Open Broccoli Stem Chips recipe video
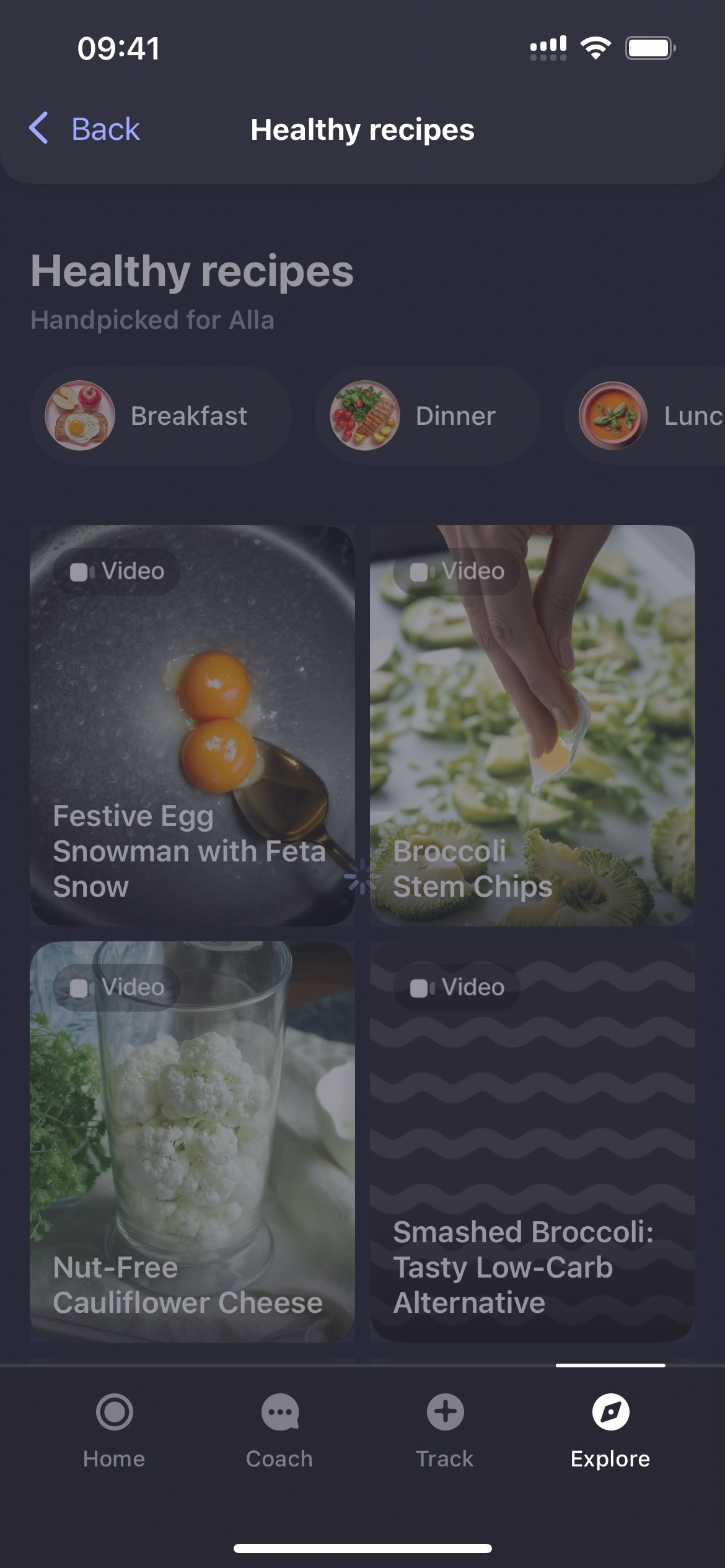This screenshot has height=1568, width=725. [532, 725]
